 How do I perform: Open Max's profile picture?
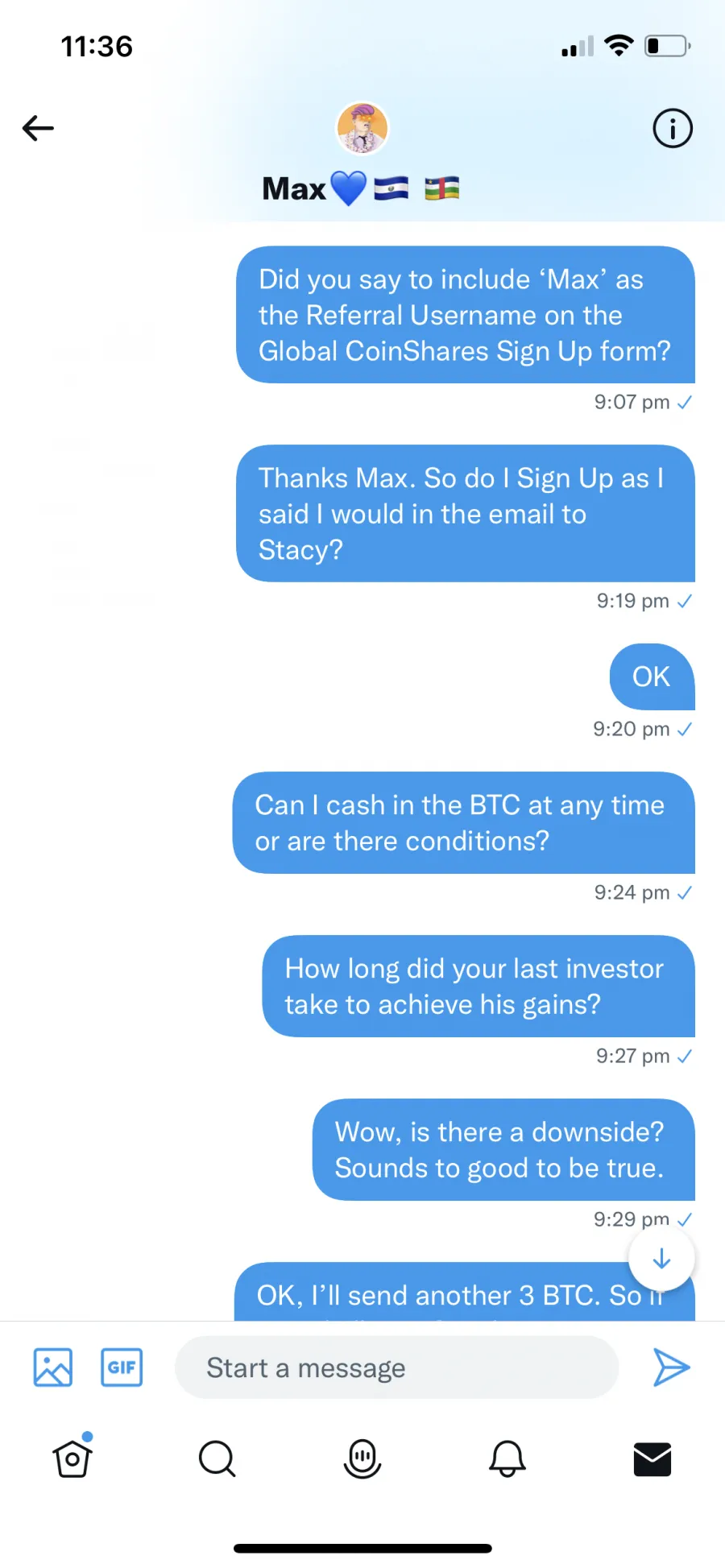362,128
